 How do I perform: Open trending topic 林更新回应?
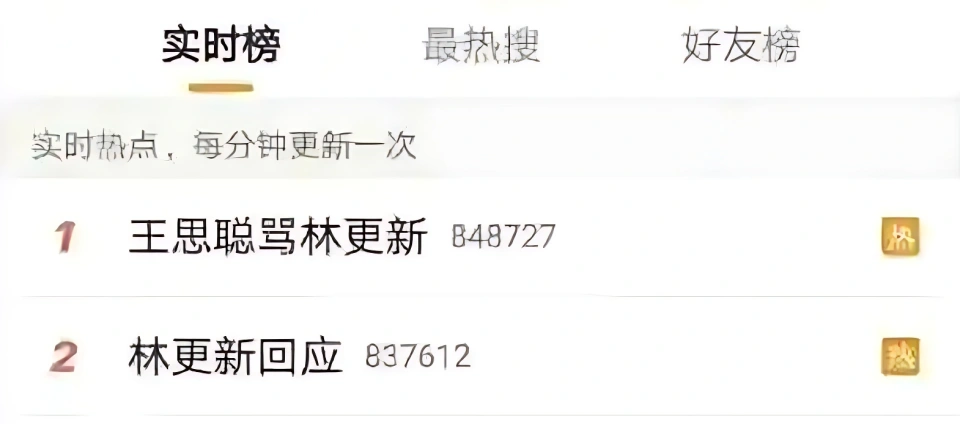pyautogui.click(x=235, y=357)
